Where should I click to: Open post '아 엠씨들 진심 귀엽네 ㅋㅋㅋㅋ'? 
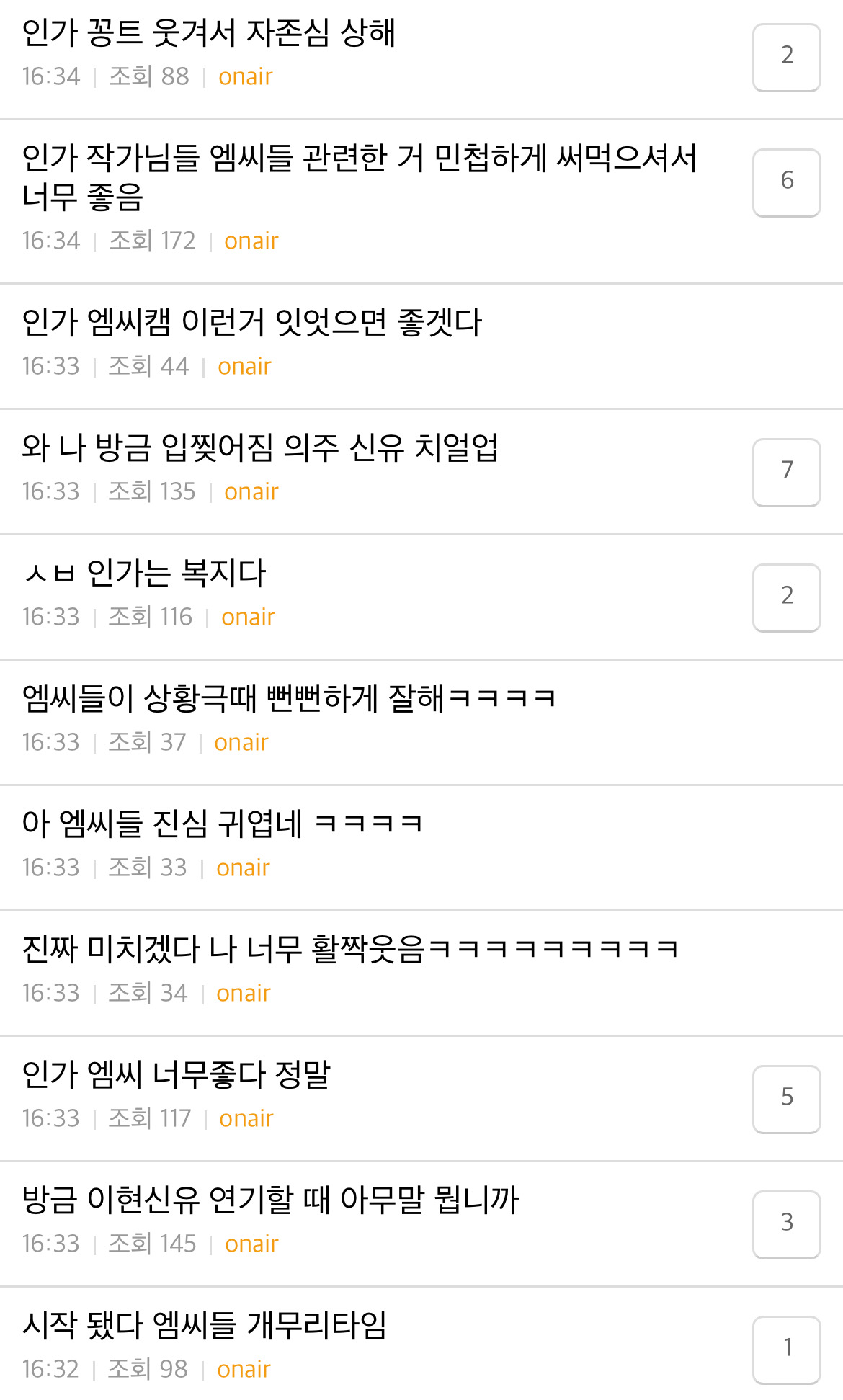[222, 824]
